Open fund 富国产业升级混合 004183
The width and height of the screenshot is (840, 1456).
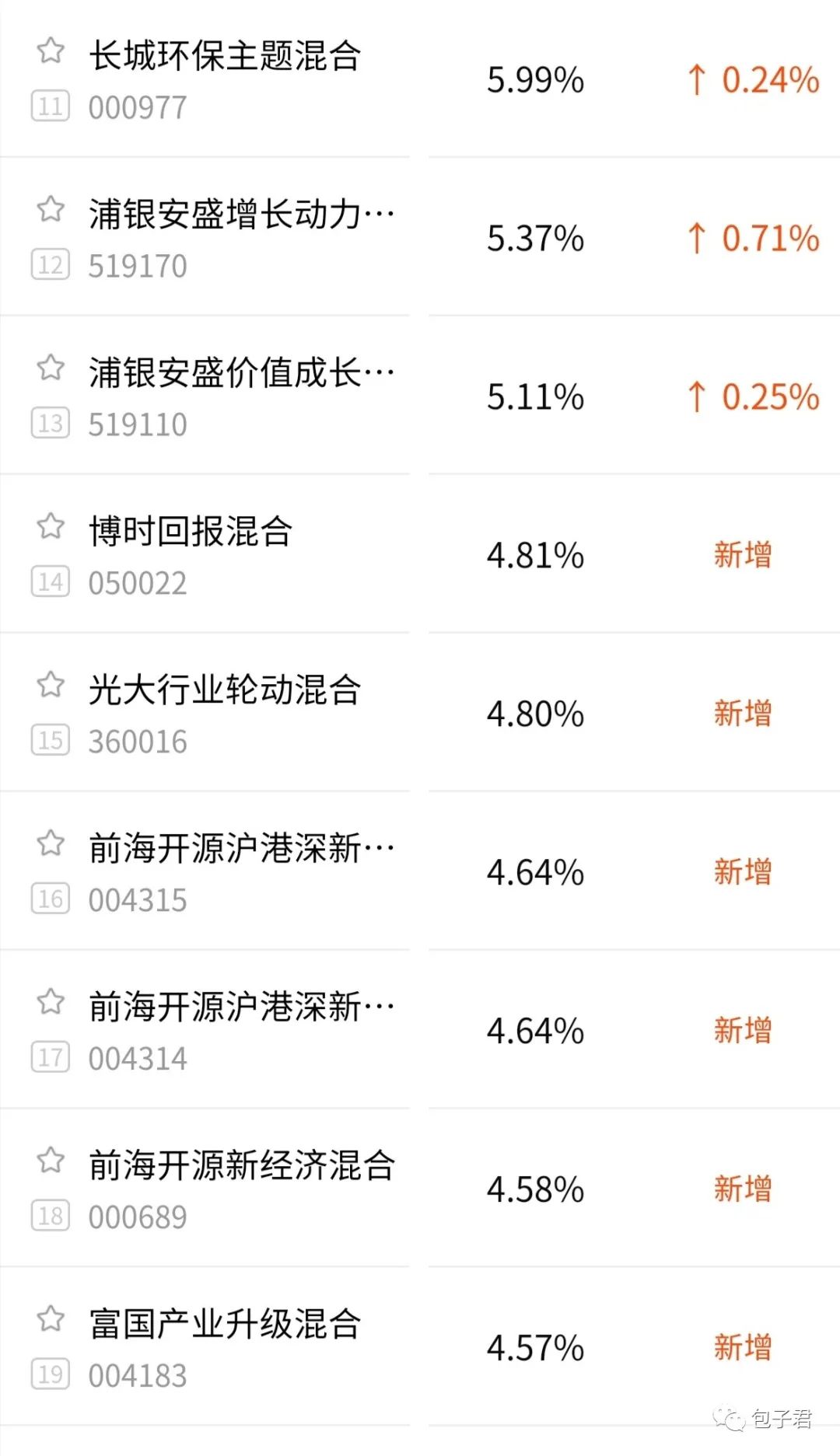[x=224, y=1325]
